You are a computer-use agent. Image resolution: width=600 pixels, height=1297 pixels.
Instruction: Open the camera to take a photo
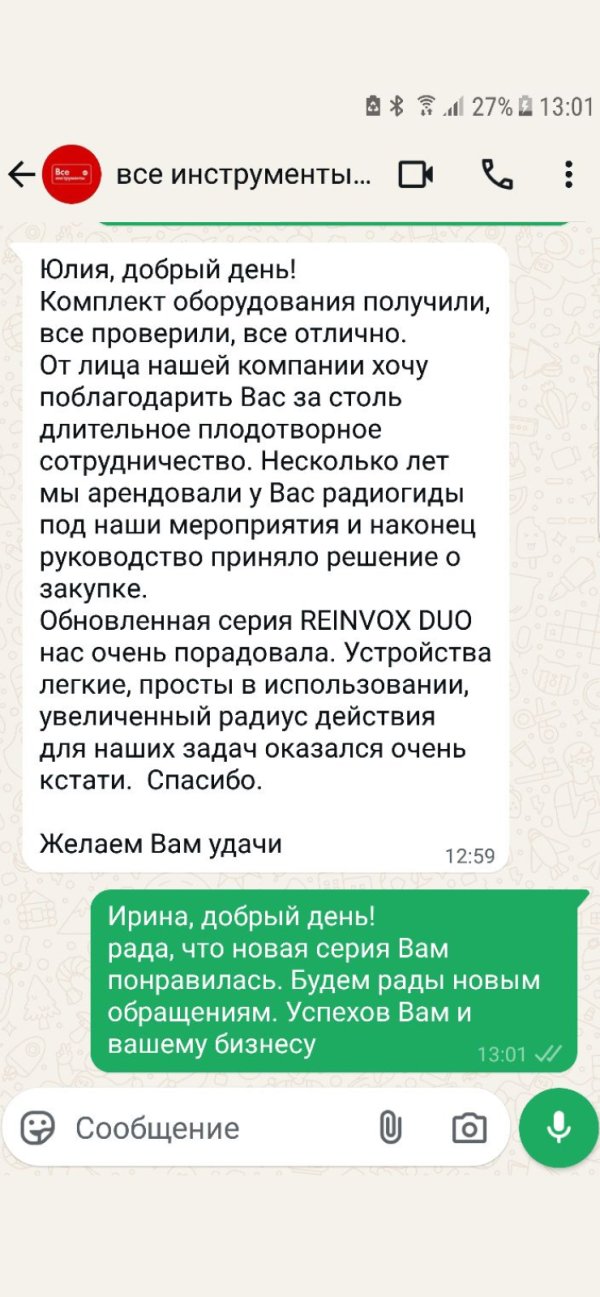(x=468, y=1129)
